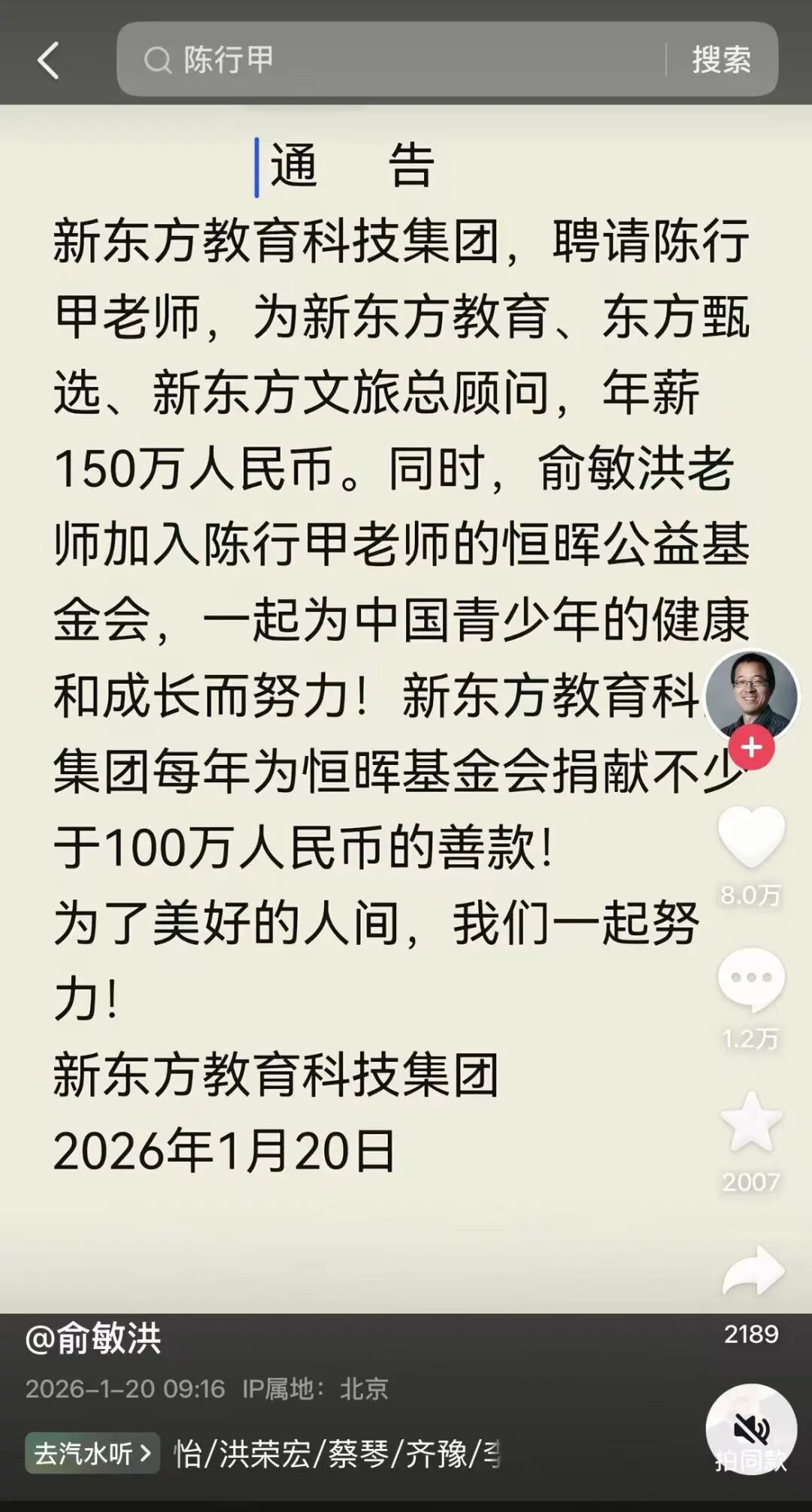The height and width of the screenshot is (1512, 812).
Task: Unmute the video via the speaker icon
Action: (x=751, y=1429)
